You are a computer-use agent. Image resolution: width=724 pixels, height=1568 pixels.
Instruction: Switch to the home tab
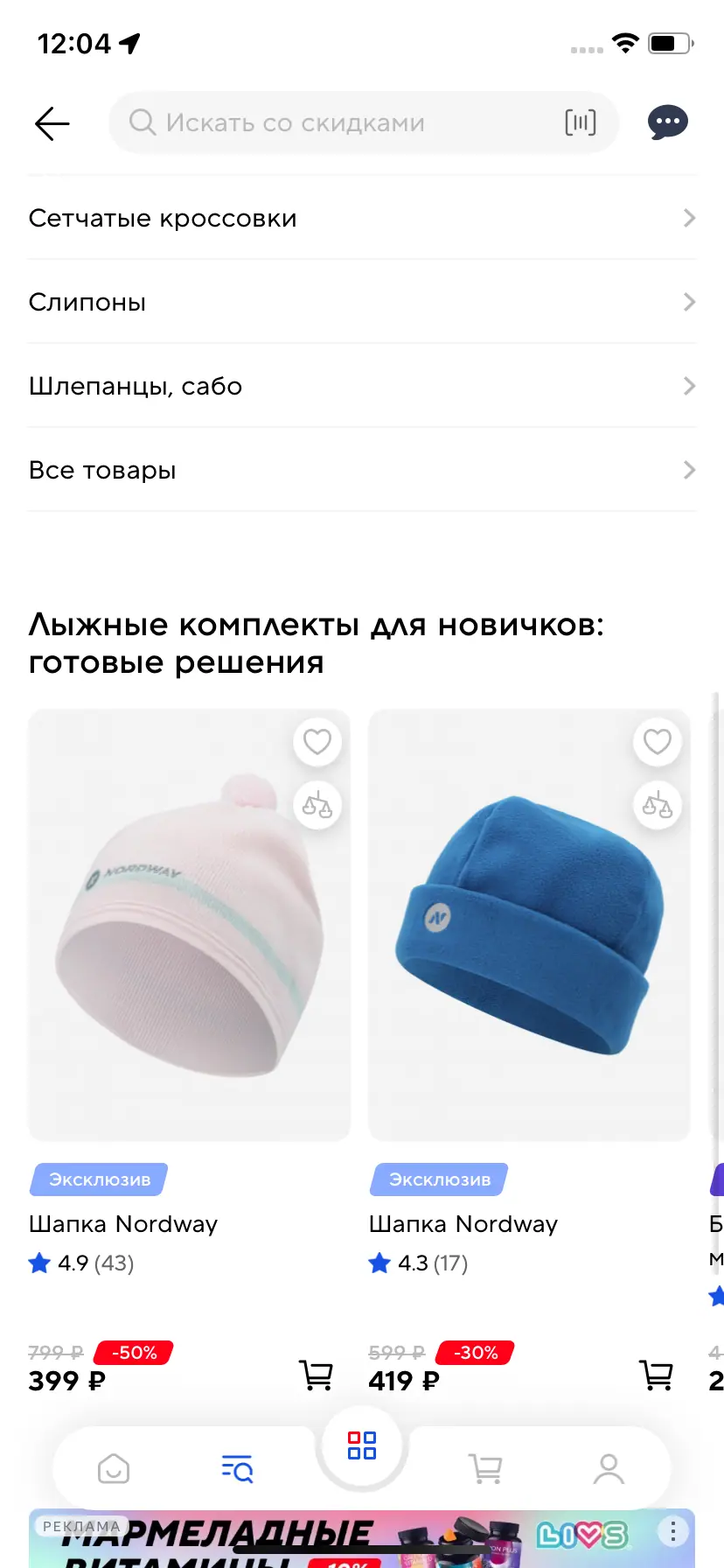[114, 1468]
